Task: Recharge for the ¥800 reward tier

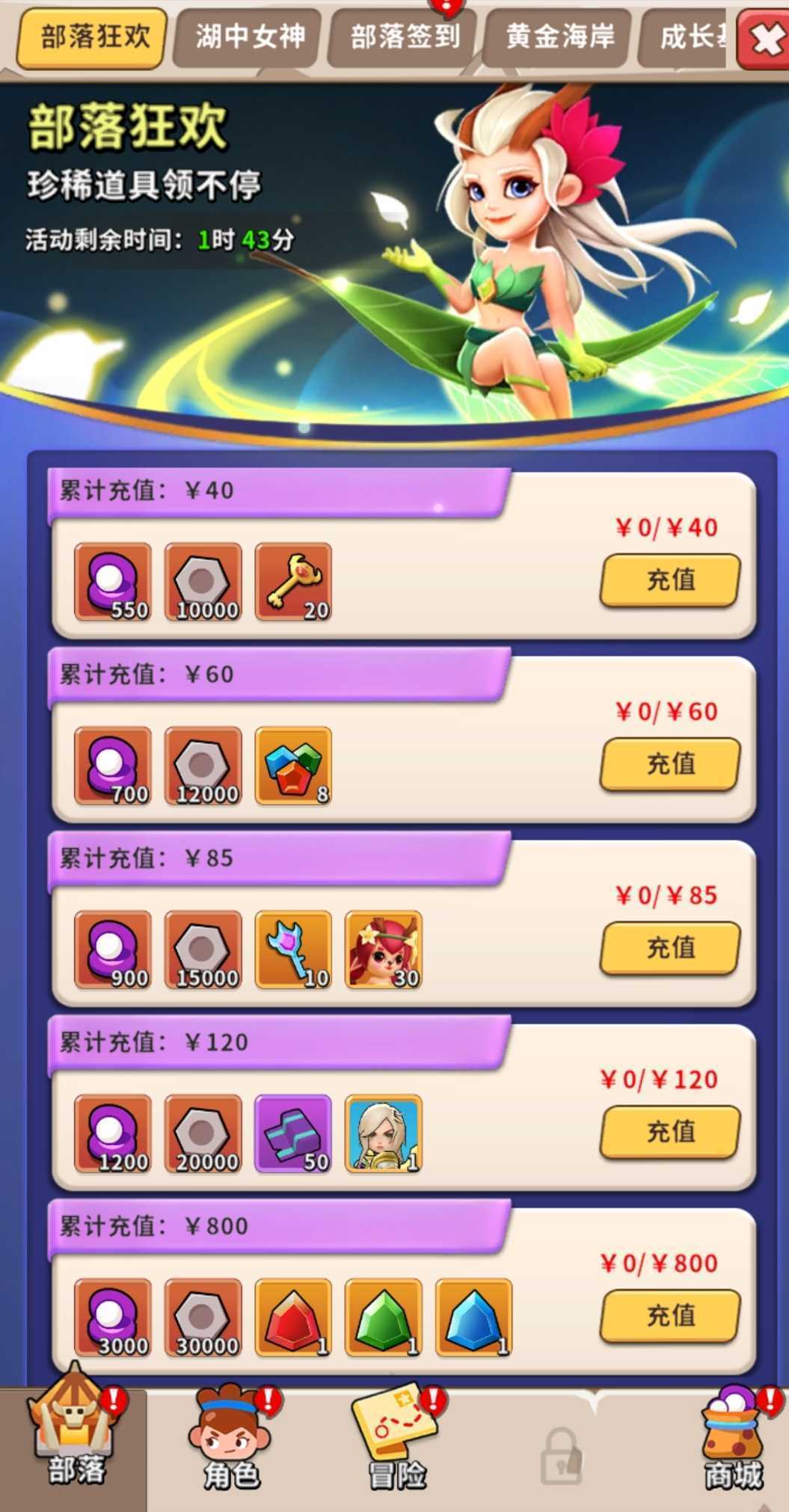Action: click(670, 1315)
